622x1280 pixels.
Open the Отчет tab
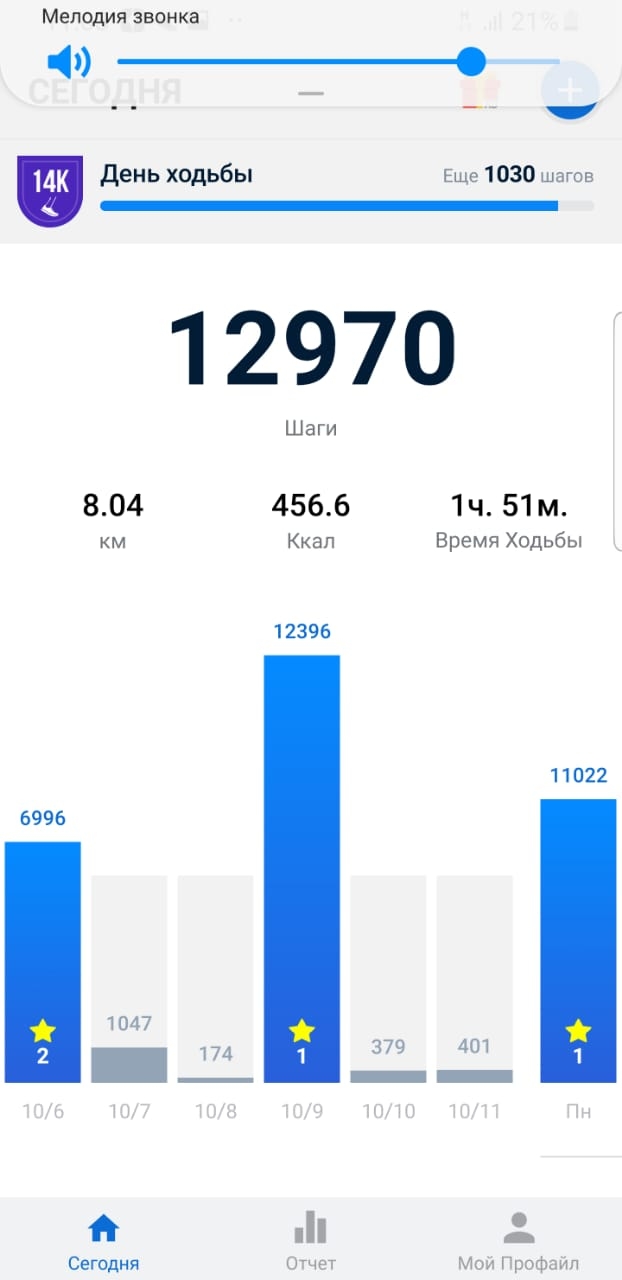point(310,1241)
